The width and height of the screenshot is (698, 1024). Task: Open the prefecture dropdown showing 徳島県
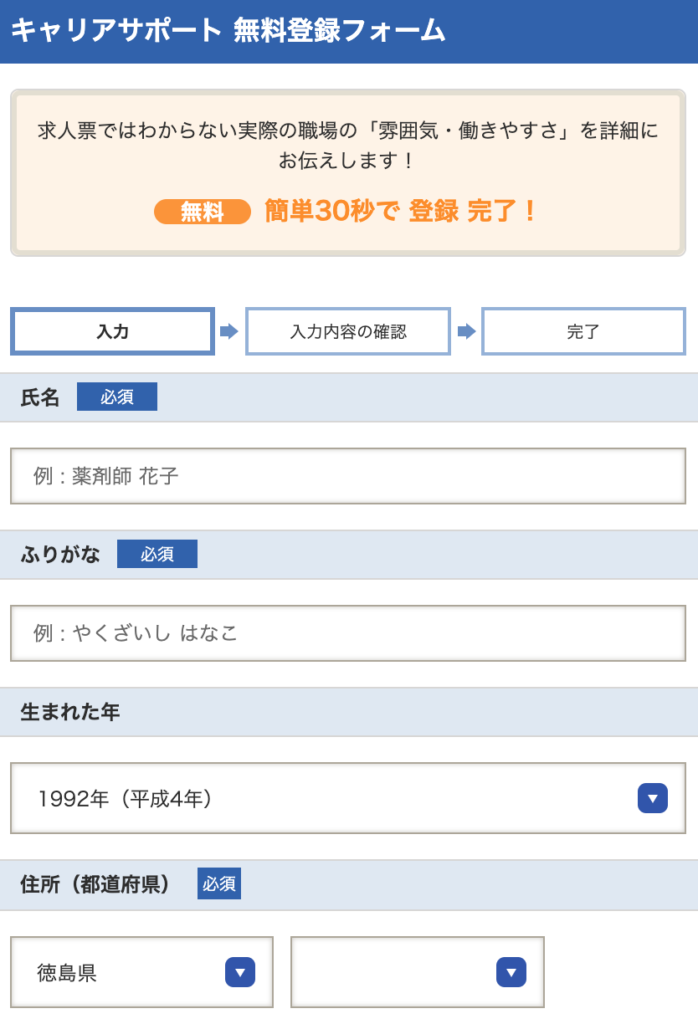click(x=142, y=972)
